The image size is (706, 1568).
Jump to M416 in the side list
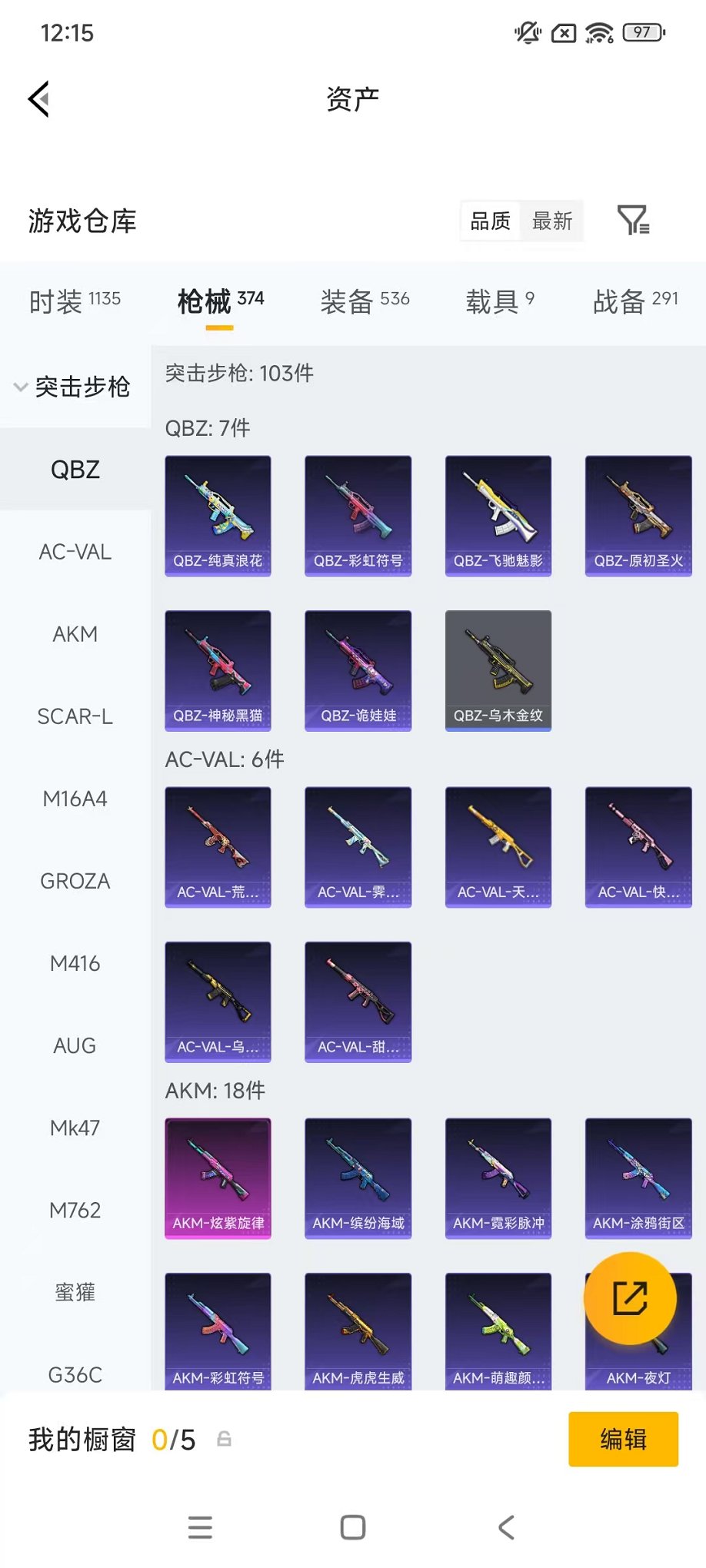point(75,963)
